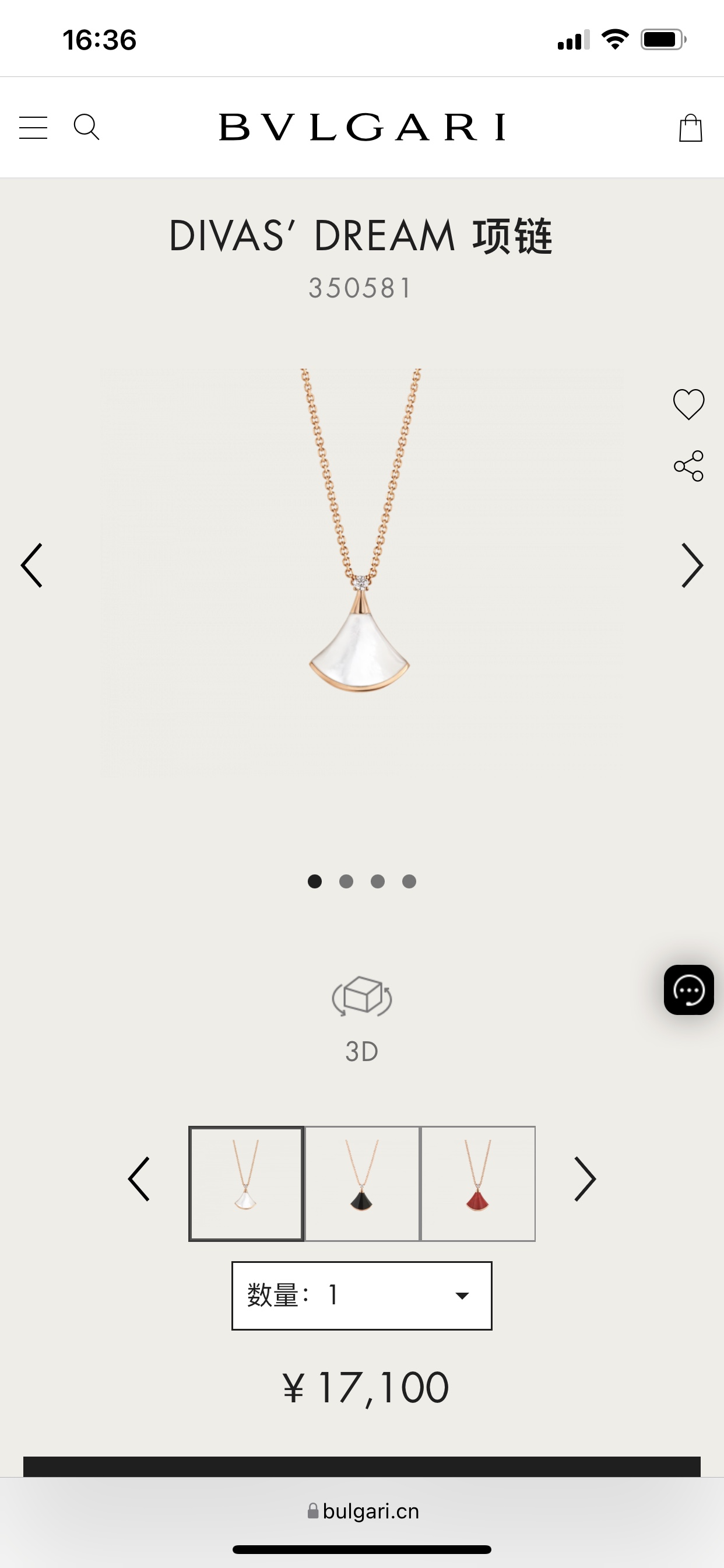724x1568 pixels.
Task: Select the black onyx necklace variant
Action: (x=362, y=1184)
